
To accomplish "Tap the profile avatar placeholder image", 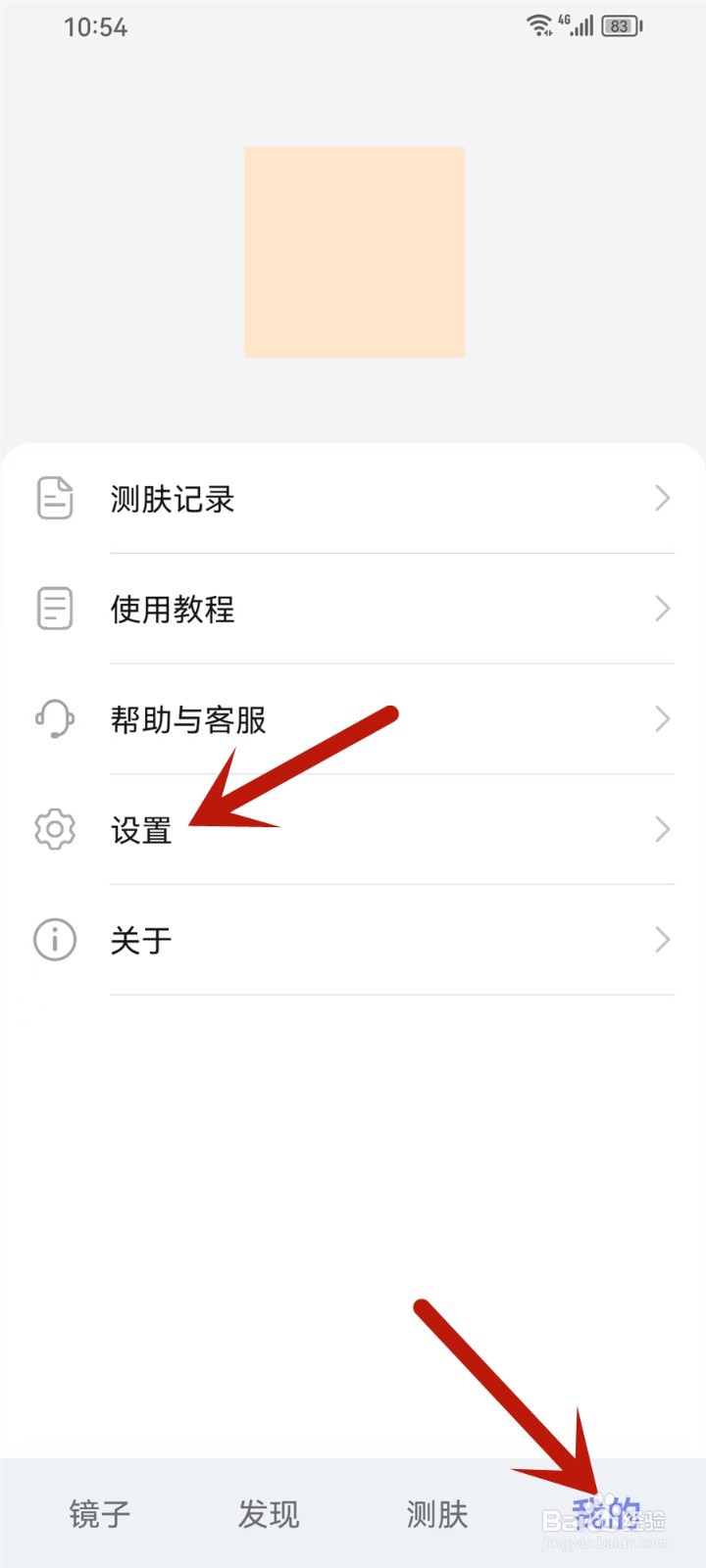I will click(x=355, y=251).
